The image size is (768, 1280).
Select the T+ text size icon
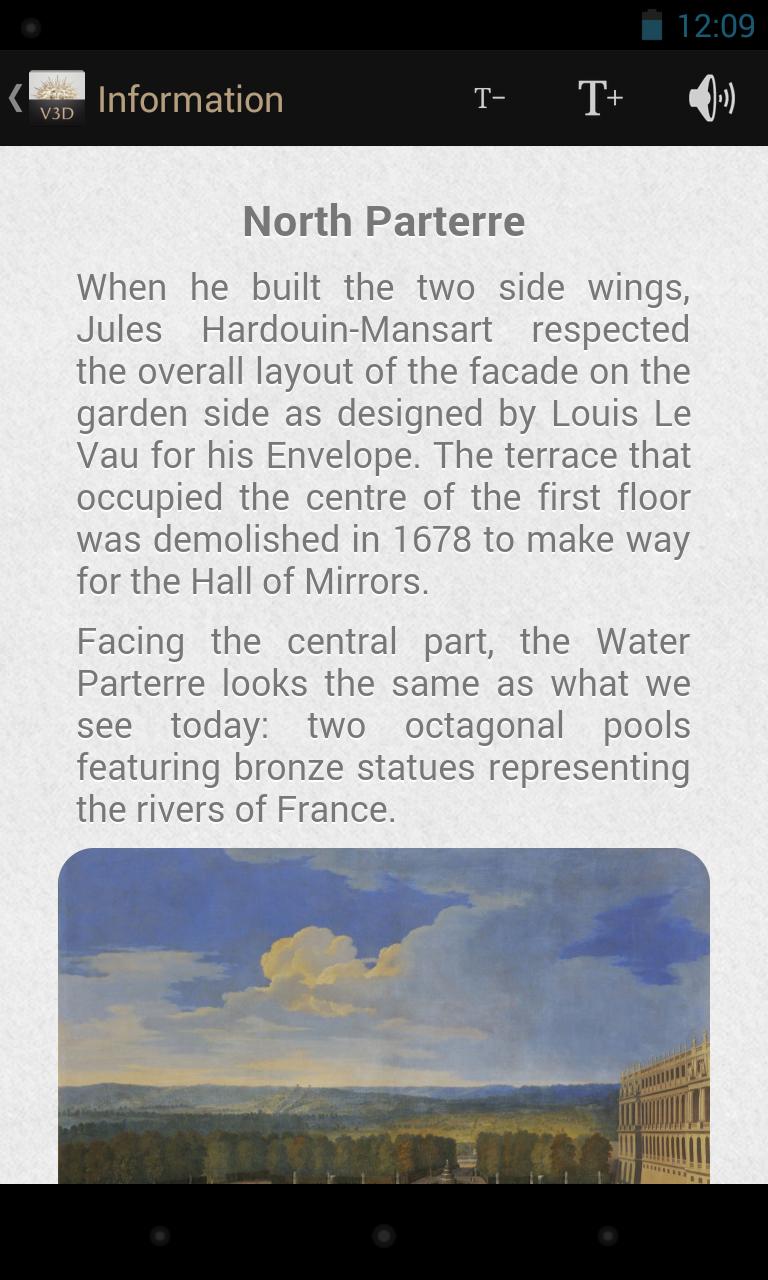tap(599, 96)
